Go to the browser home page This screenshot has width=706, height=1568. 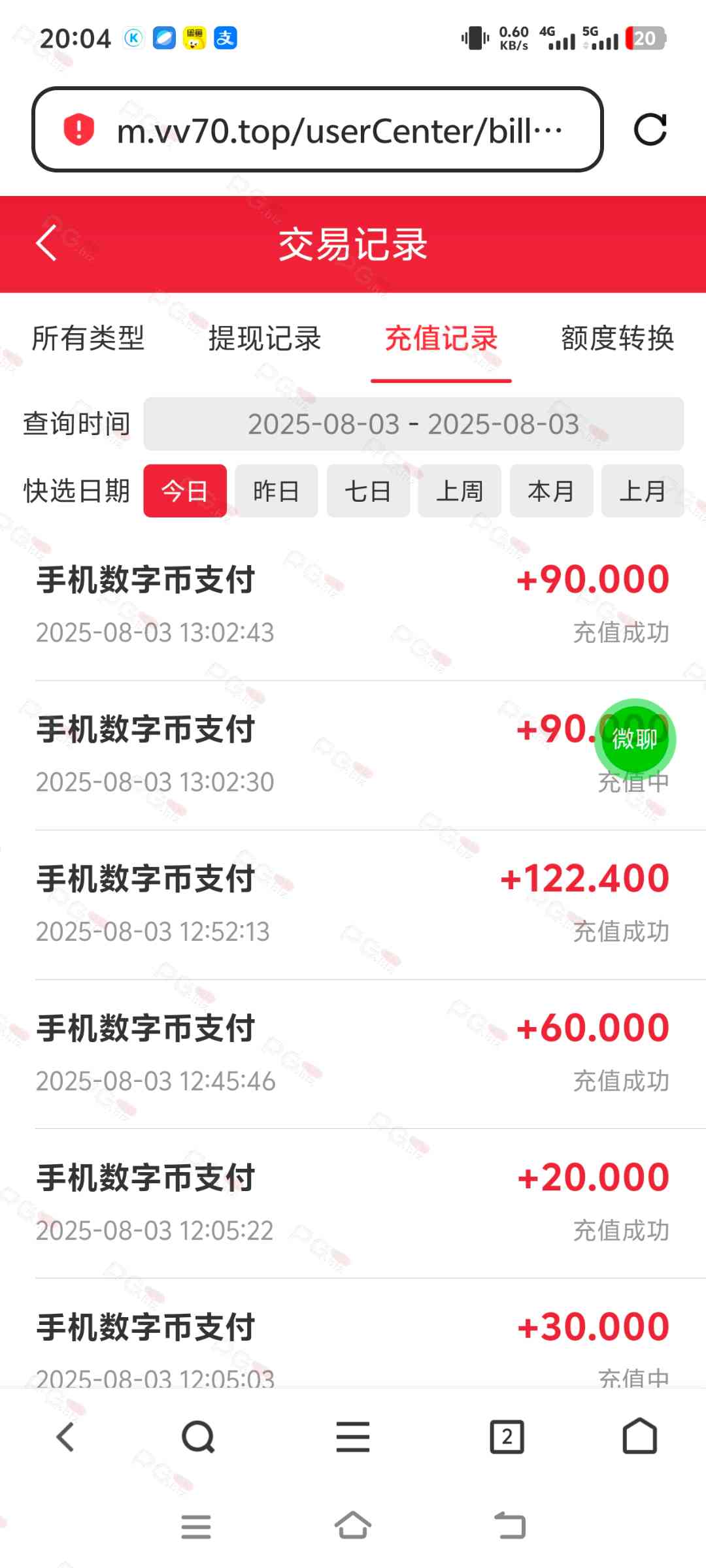click(639, 1437)
